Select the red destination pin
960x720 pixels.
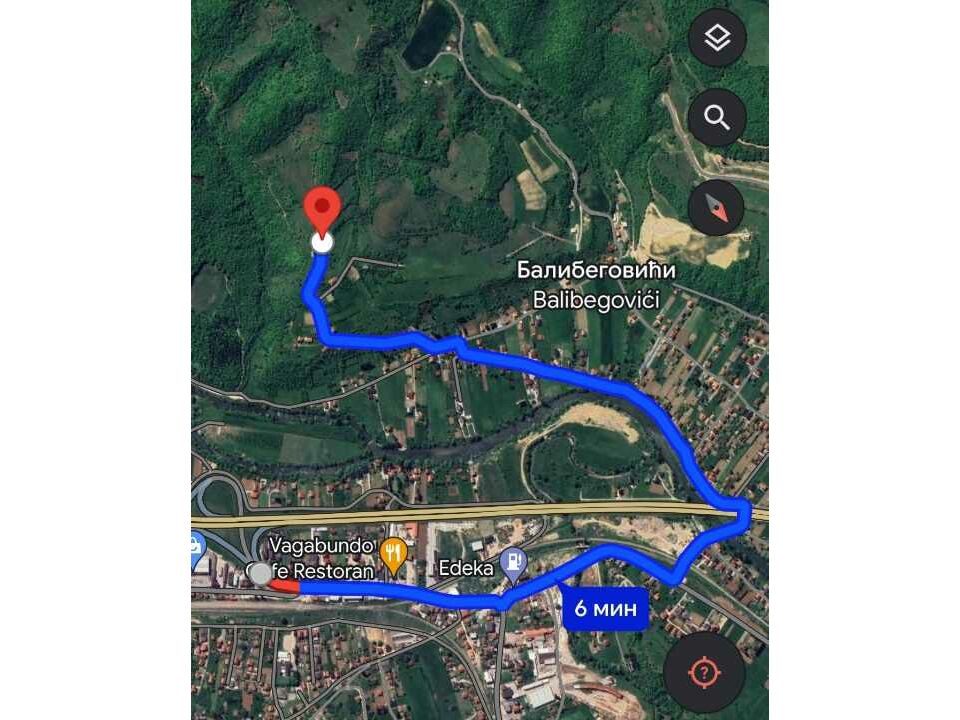click(322, 212)
